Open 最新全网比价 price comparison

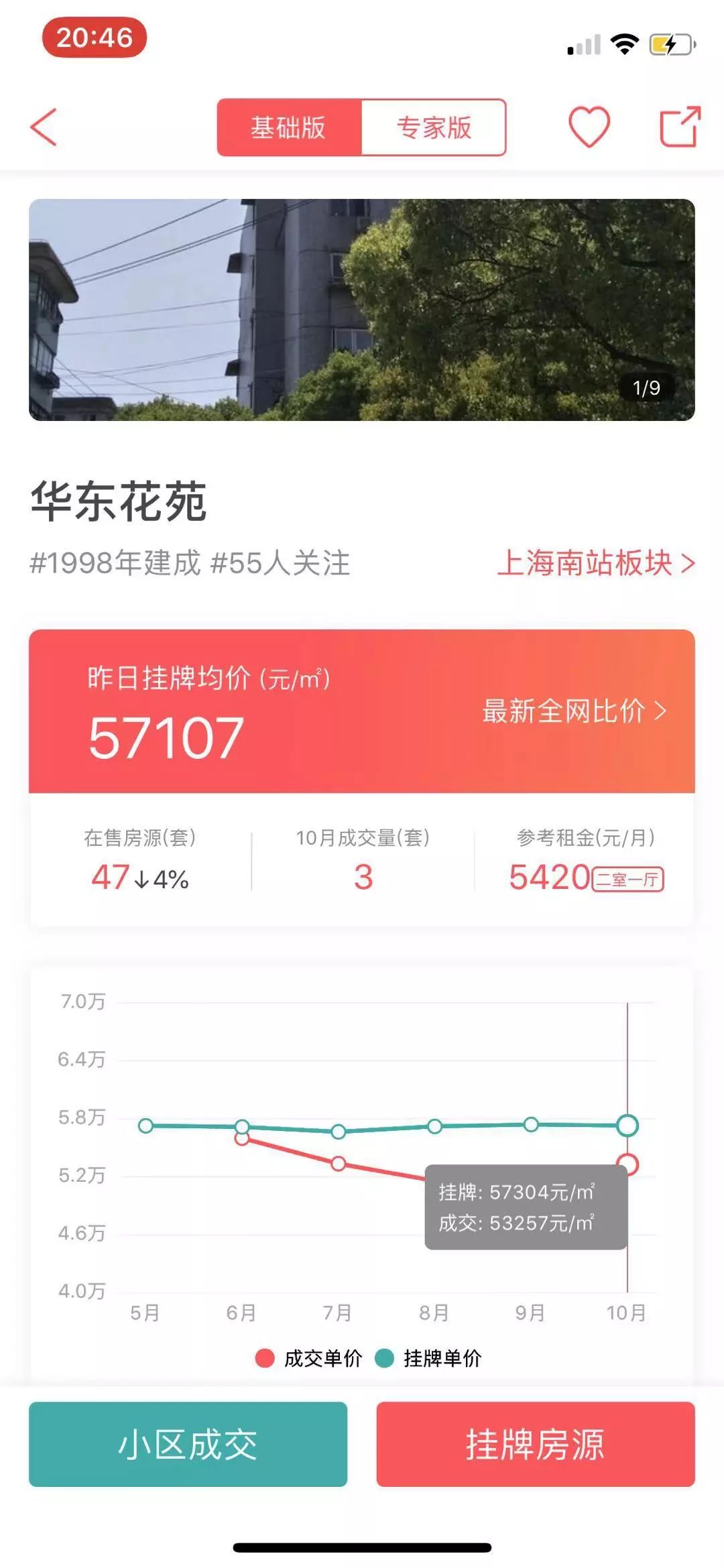pos(574,711)
